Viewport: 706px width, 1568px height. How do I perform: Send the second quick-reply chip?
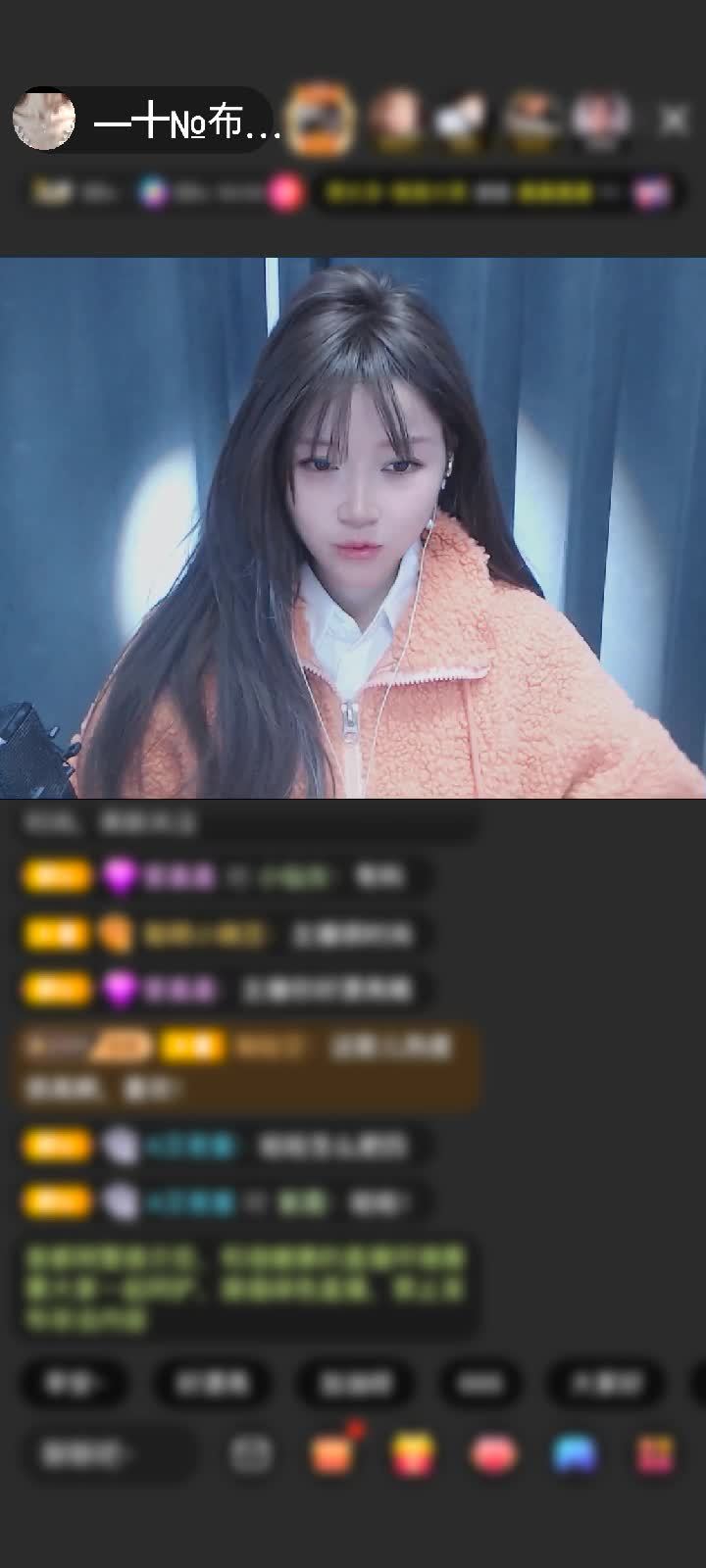(x=212, y=1383)
